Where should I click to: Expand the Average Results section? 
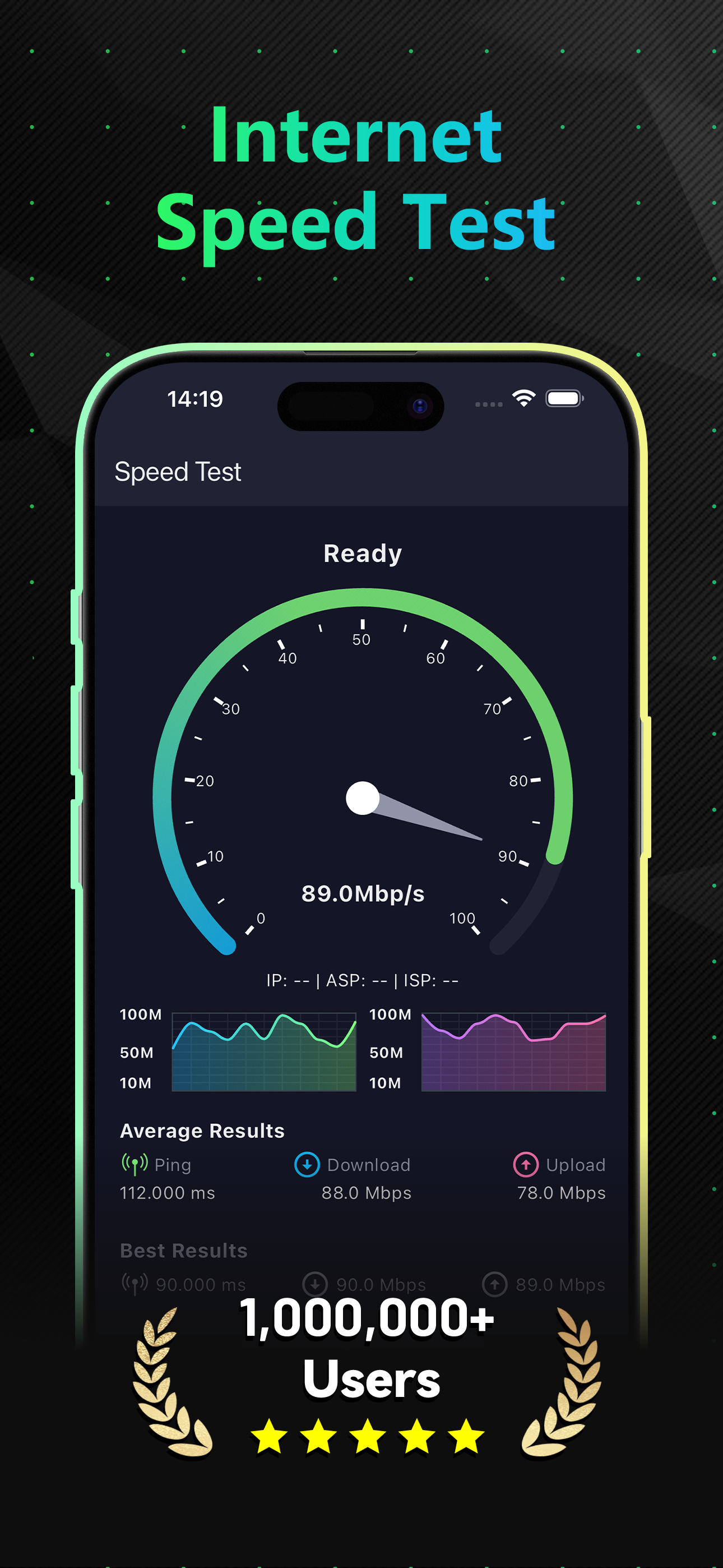202,1131
